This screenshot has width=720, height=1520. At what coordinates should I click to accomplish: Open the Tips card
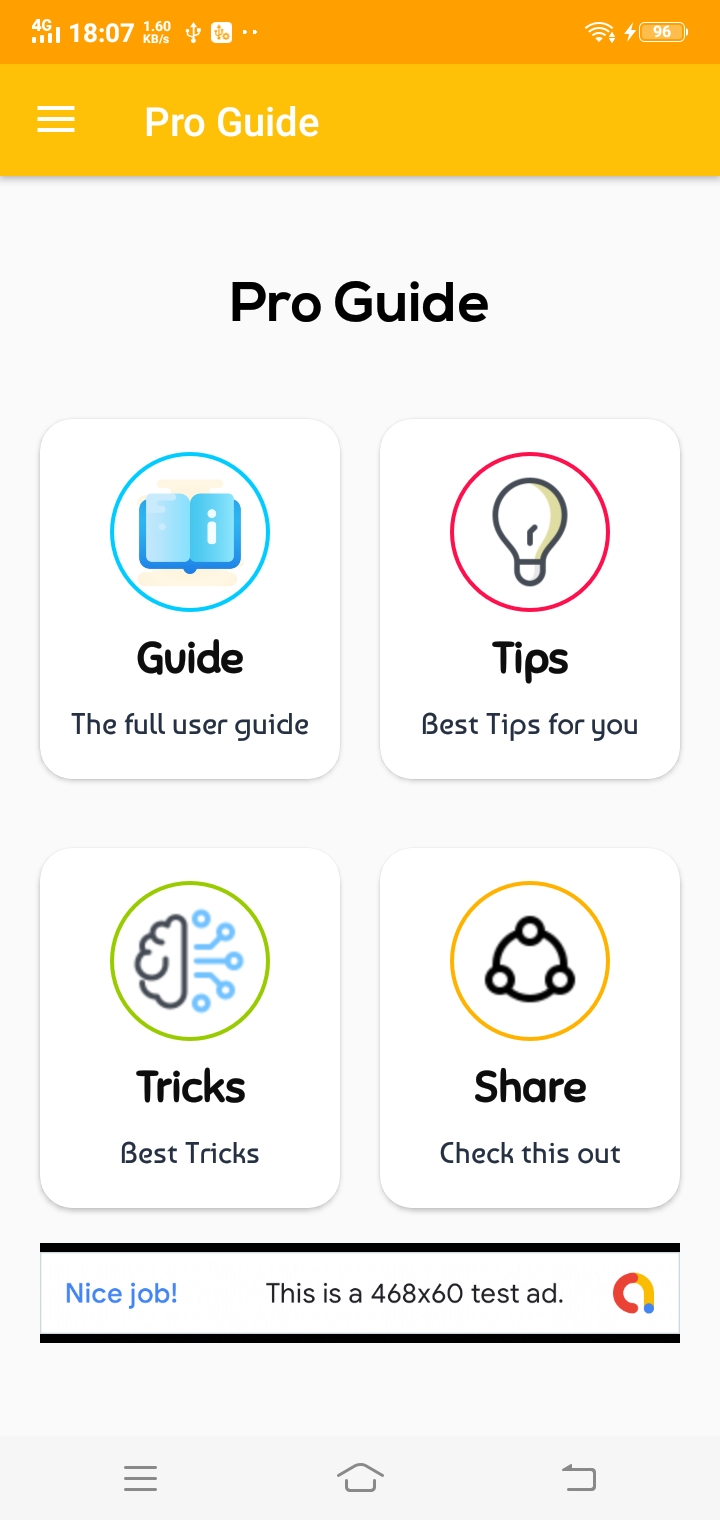(x=530, y=599)
